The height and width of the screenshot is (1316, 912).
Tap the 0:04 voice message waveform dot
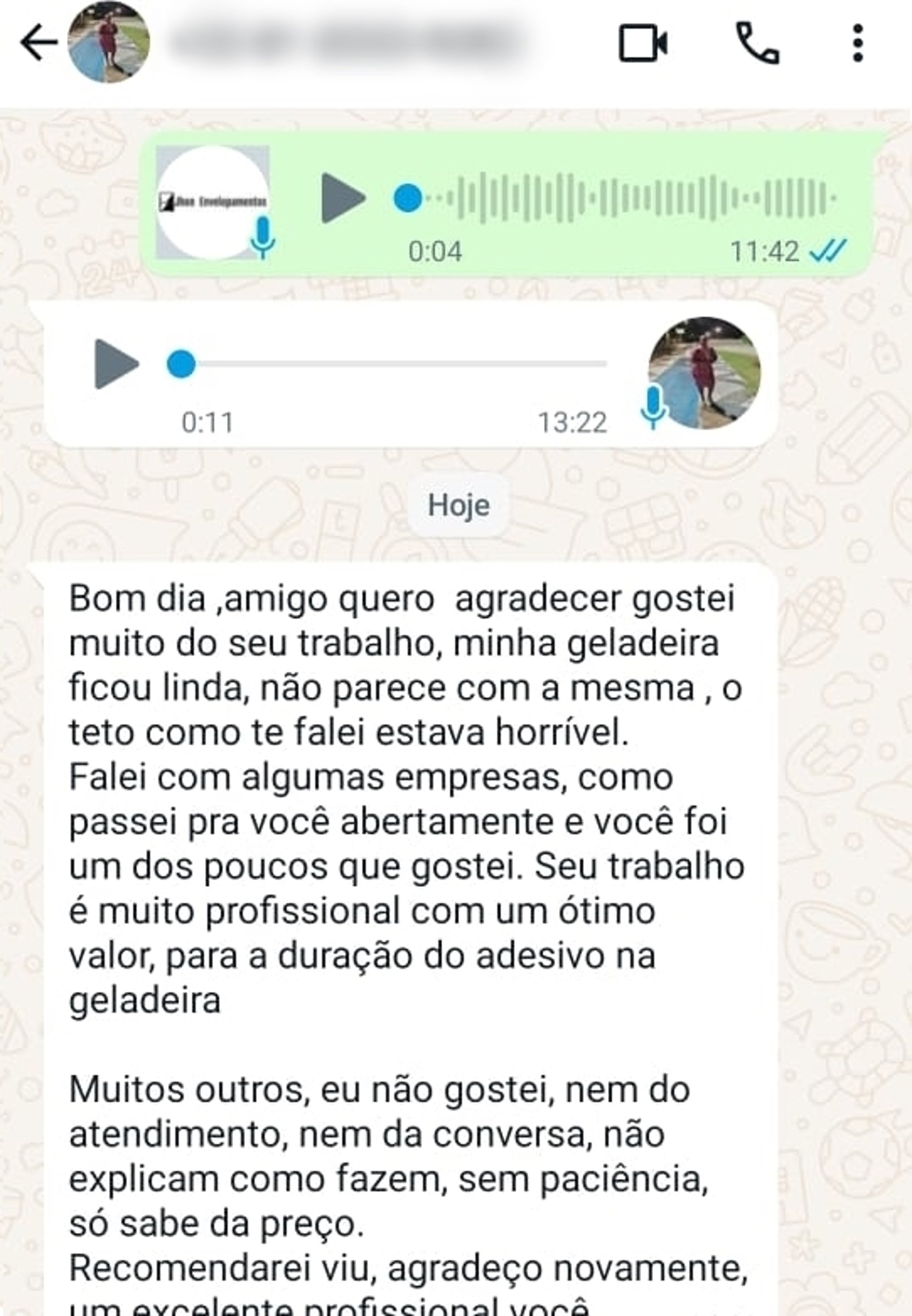click(408, 198)
